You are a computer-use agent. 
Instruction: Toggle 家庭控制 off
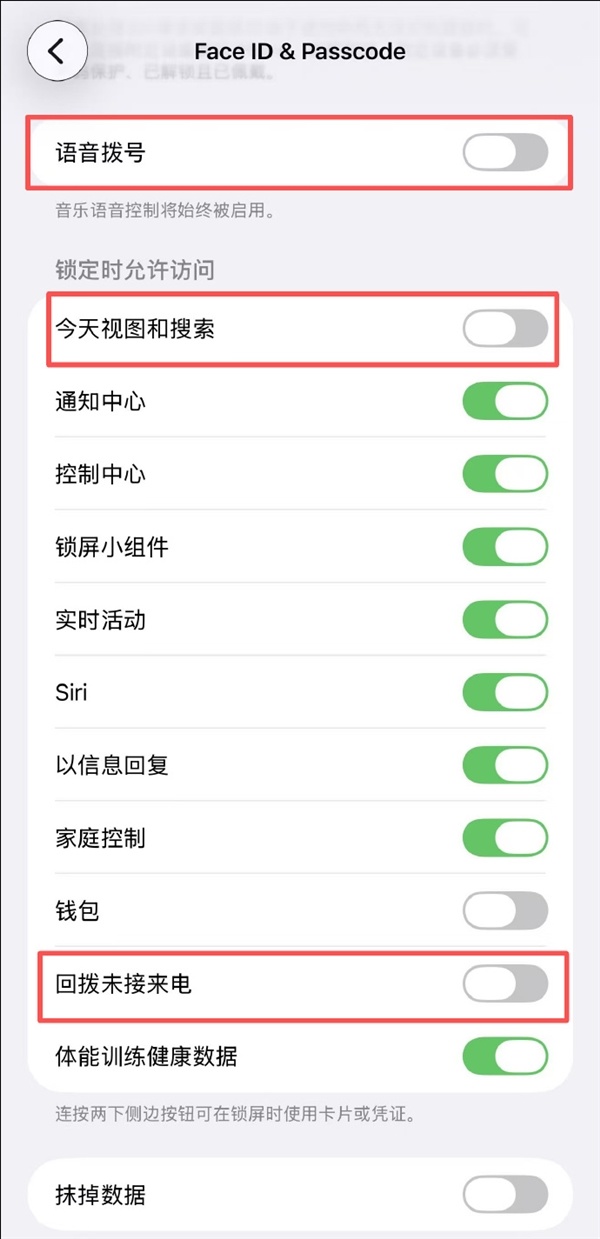click(505, 838)
